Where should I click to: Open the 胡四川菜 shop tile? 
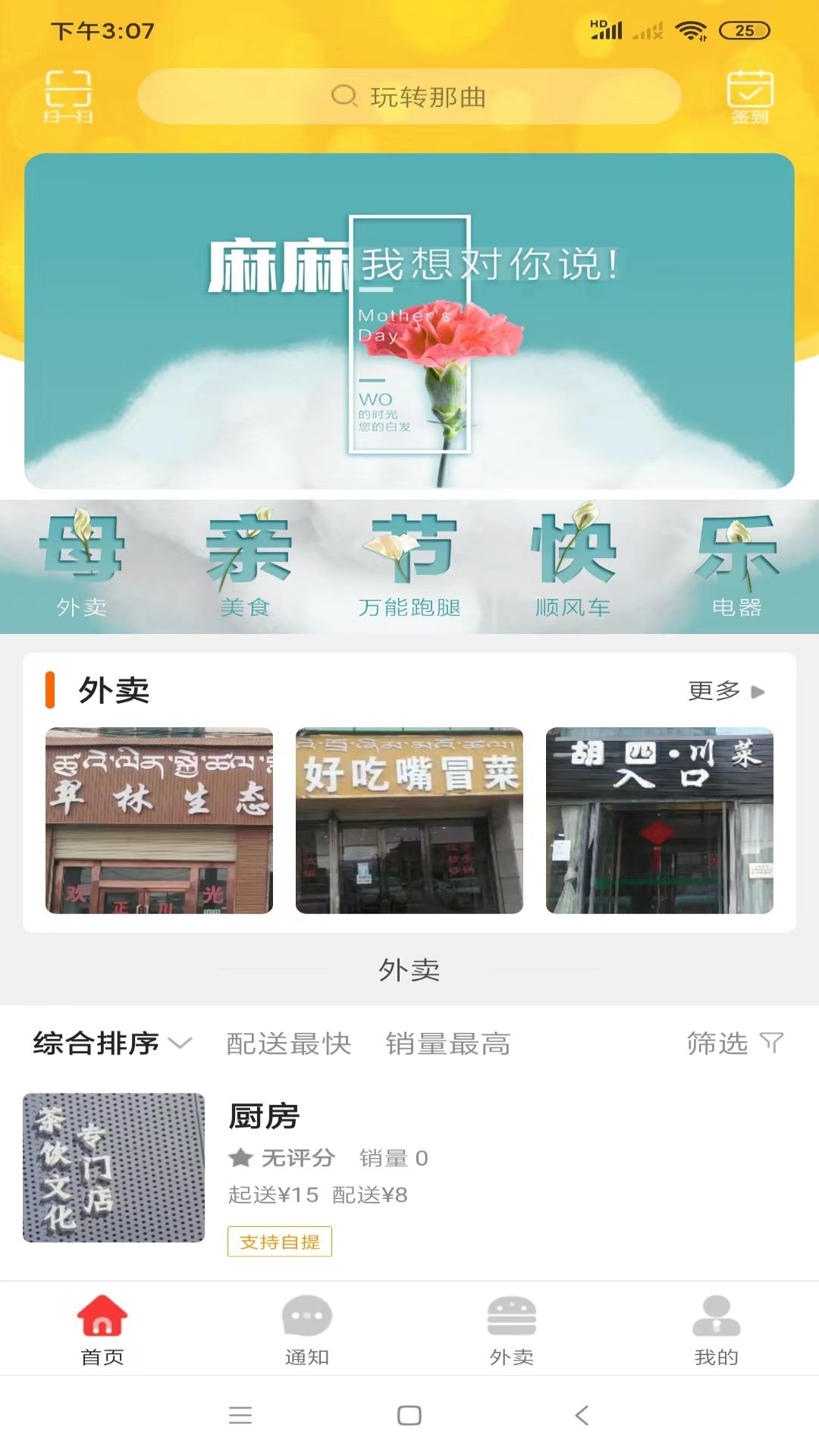click(660, 821)
